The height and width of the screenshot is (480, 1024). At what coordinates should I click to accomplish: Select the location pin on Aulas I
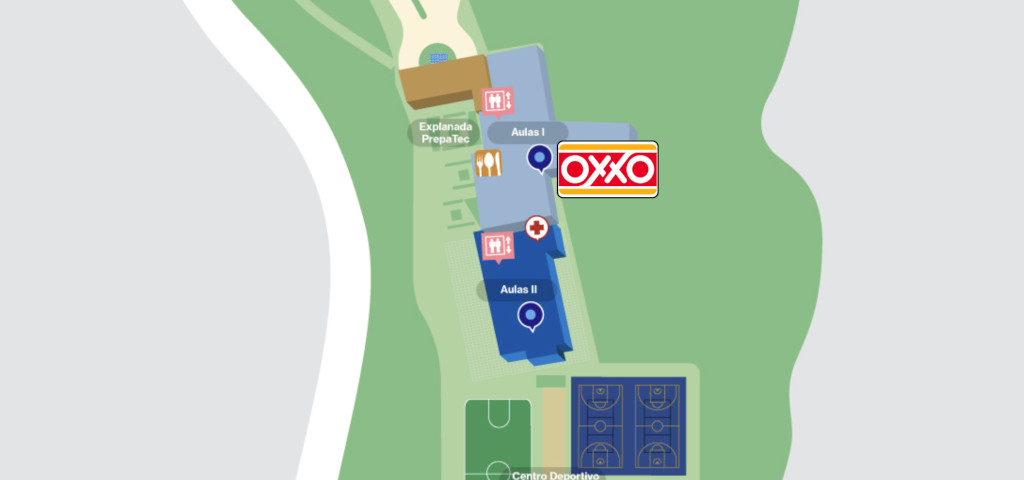click(x=540, y=158)
